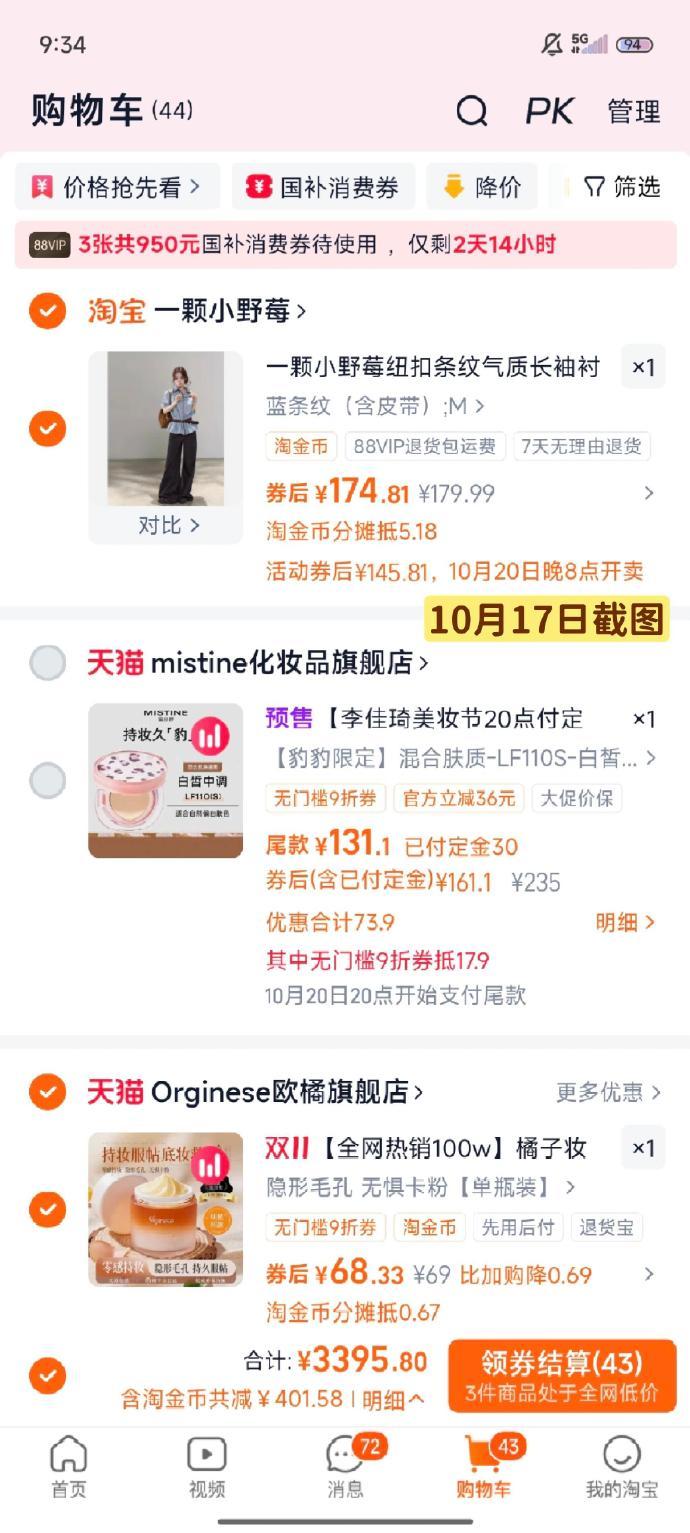Viewport: 690px width, 1533px height.
Task: Select all items from mistine化妆品旗舰店
Action: click(x=47, y=662)
